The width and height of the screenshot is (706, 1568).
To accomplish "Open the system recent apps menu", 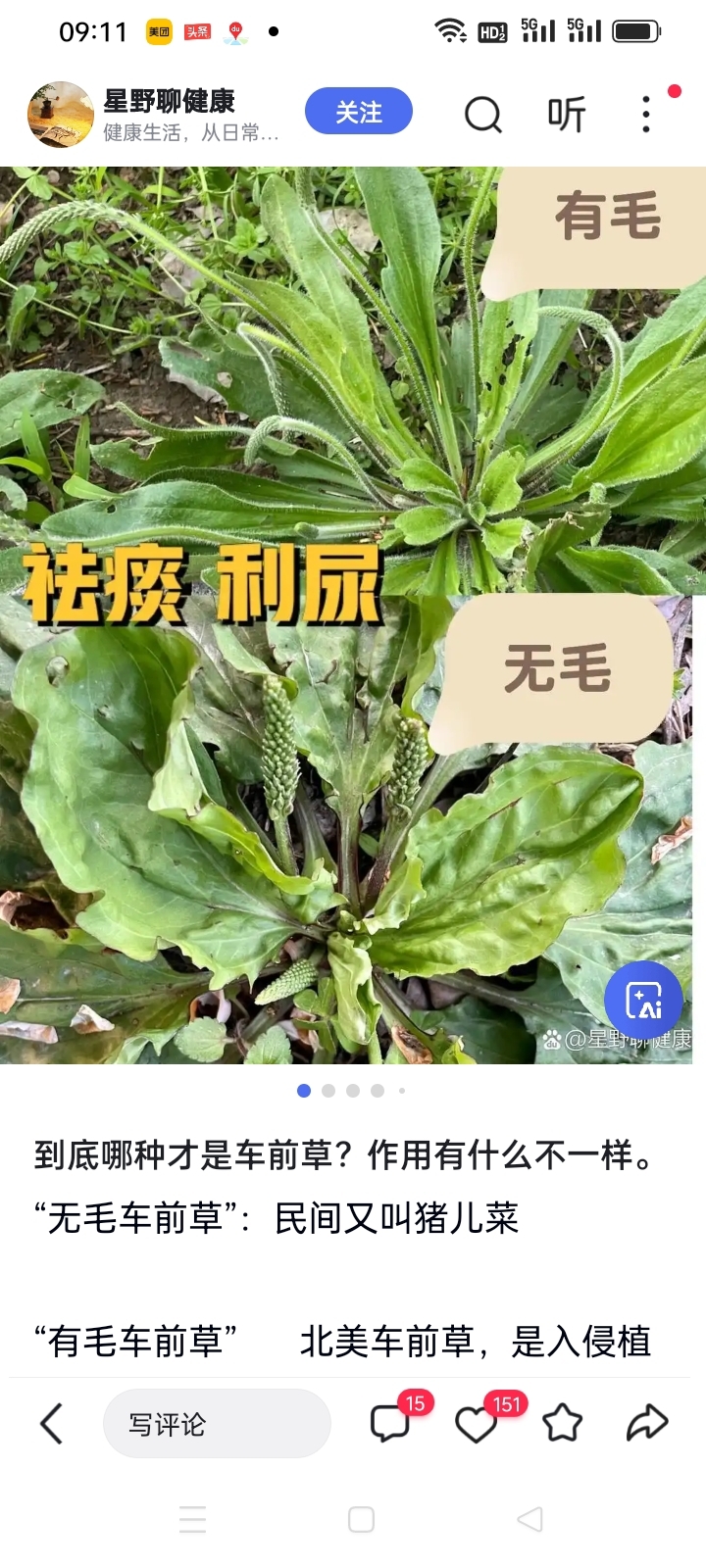I will pos(192,1519).
